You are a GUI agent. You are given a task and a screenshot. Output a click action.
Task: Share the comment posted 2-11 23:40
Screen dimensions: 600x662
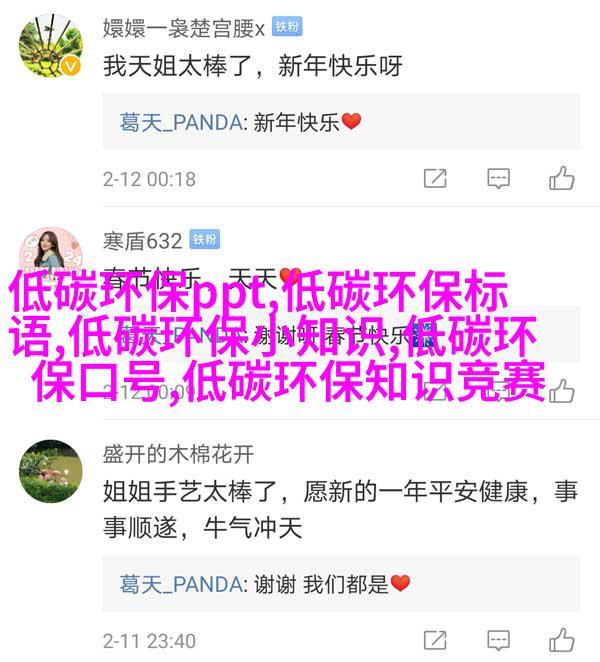click(435, 641)
